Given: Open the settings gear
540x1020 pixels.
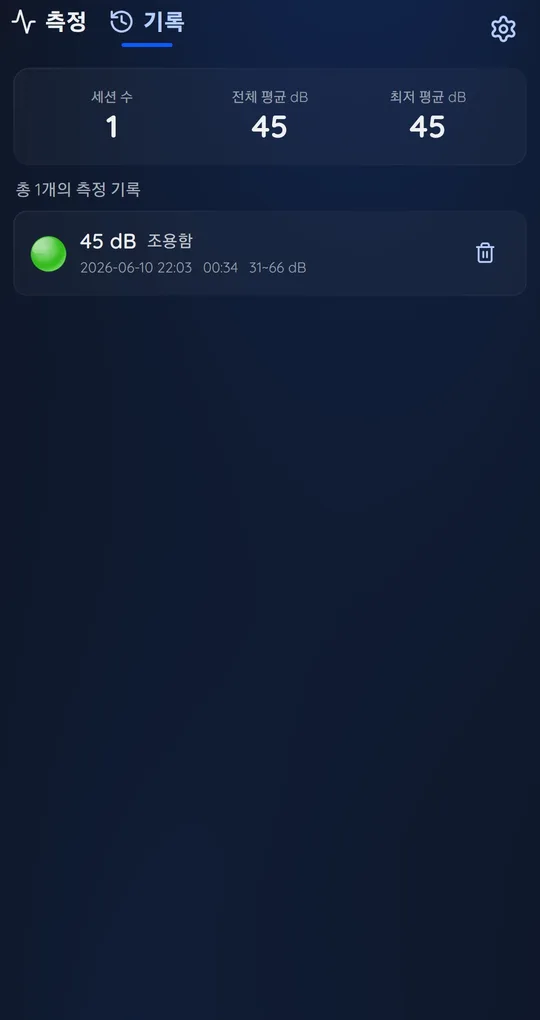Looking at the screenshot, I should 503,29.
